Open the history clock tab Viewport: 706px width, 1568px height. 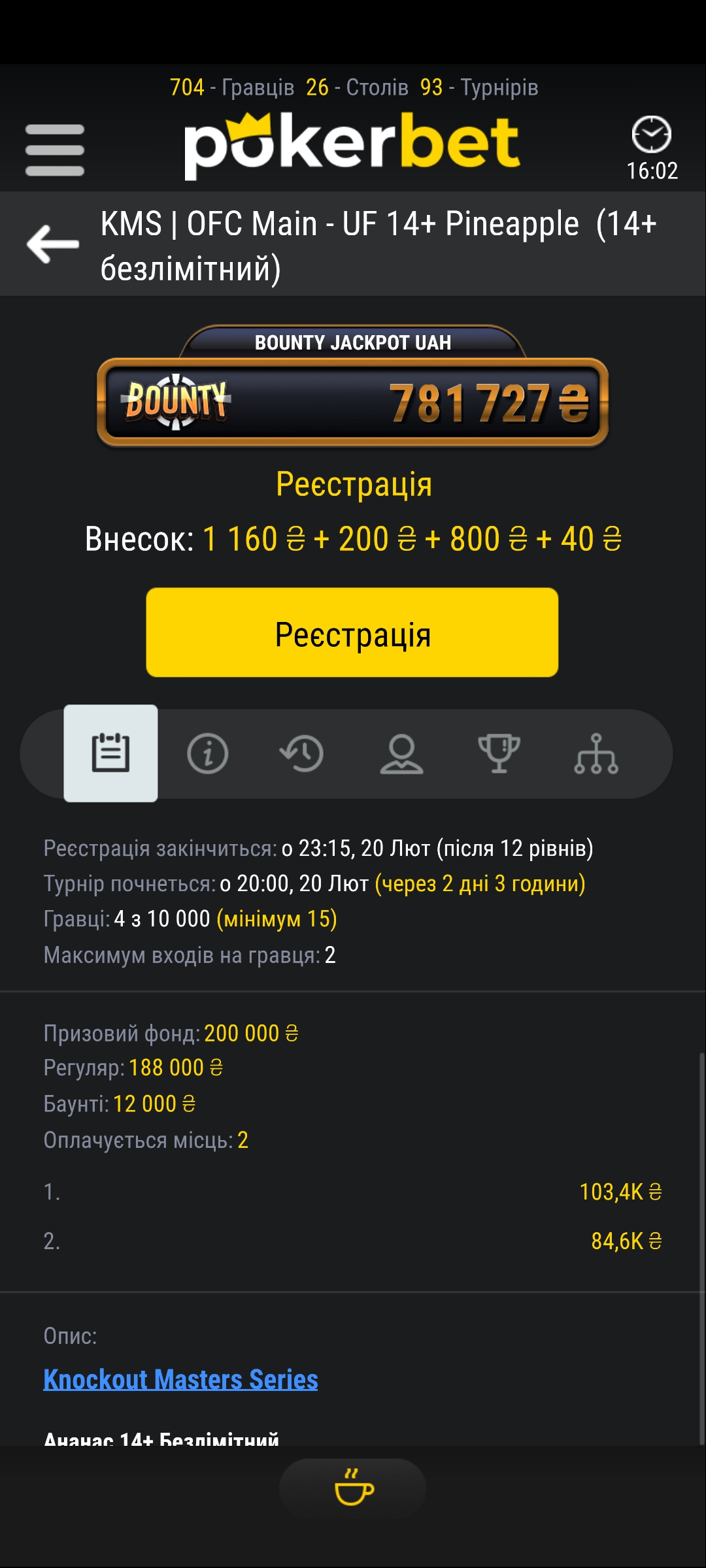302,753
